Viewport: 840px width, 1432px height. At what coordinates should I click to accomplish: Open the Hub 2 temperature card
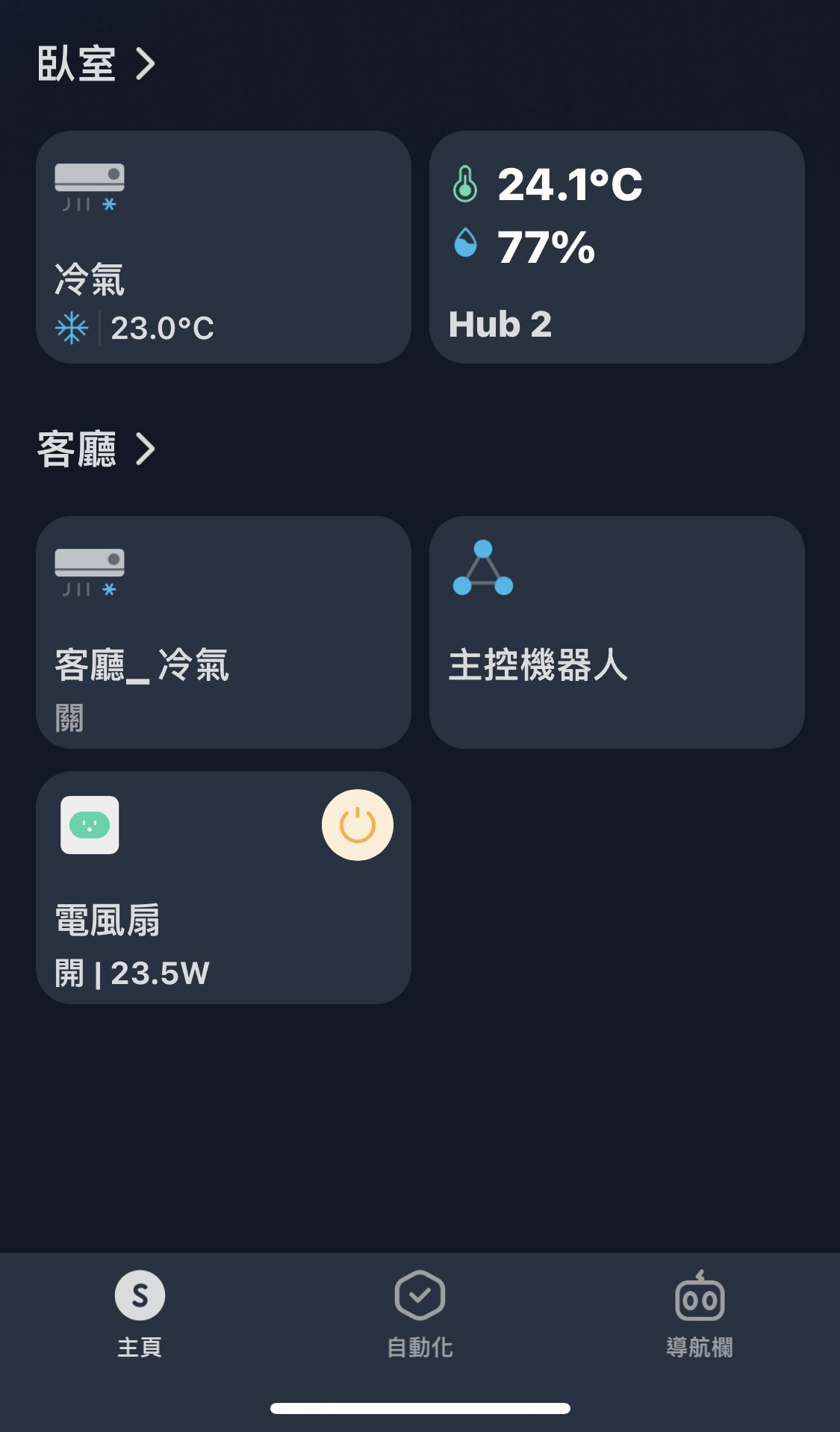click(617, 247)
